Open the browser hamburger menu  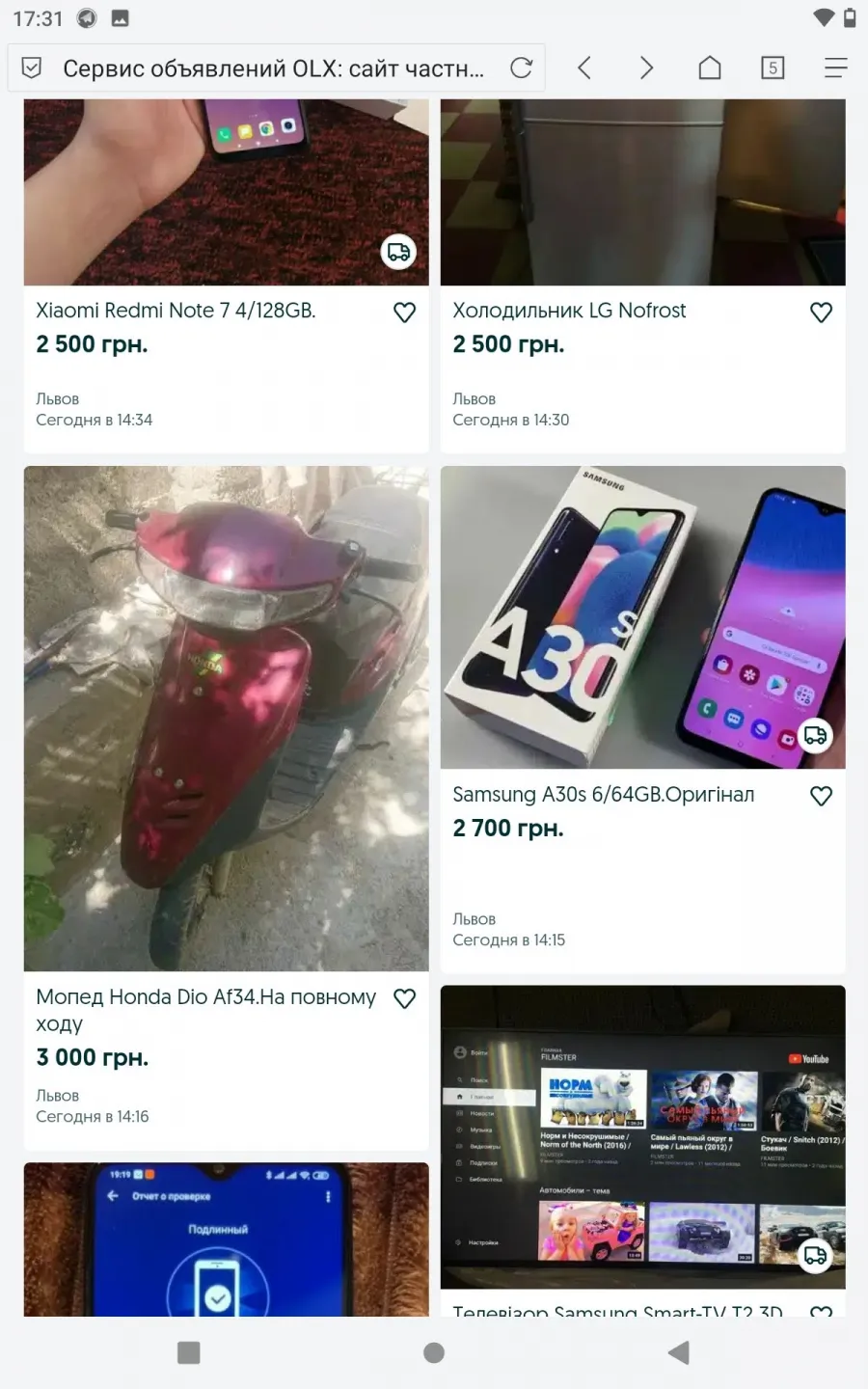(x=836, y=68)
